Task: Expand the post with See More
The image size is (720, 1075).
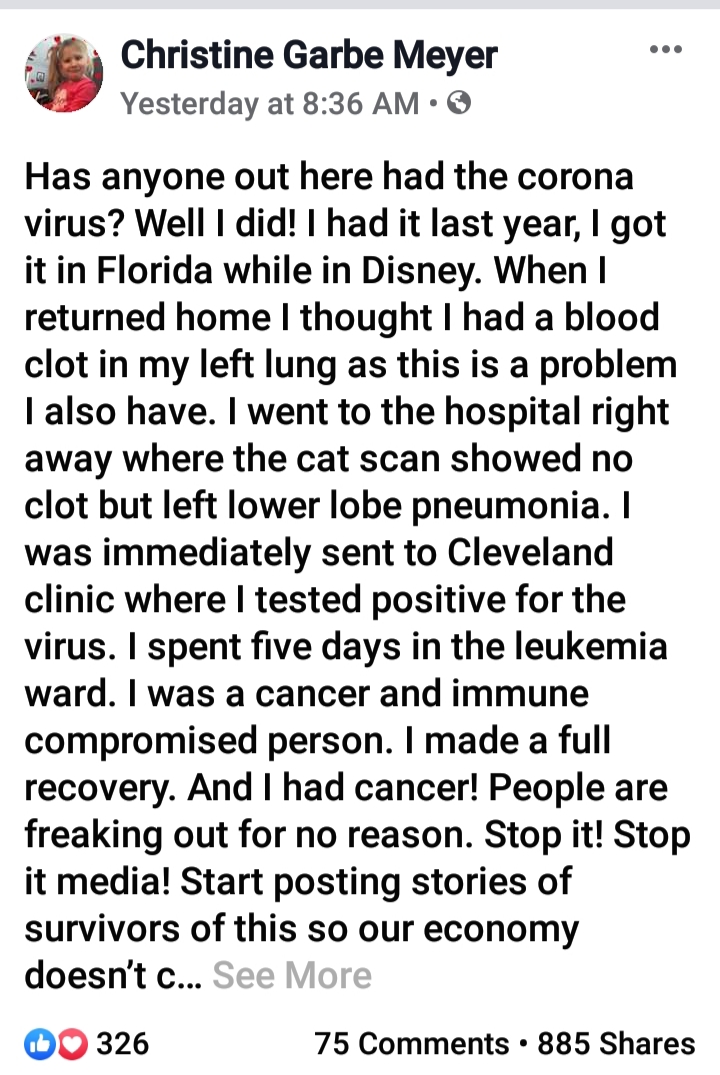Action: click(x=292, y=975)
